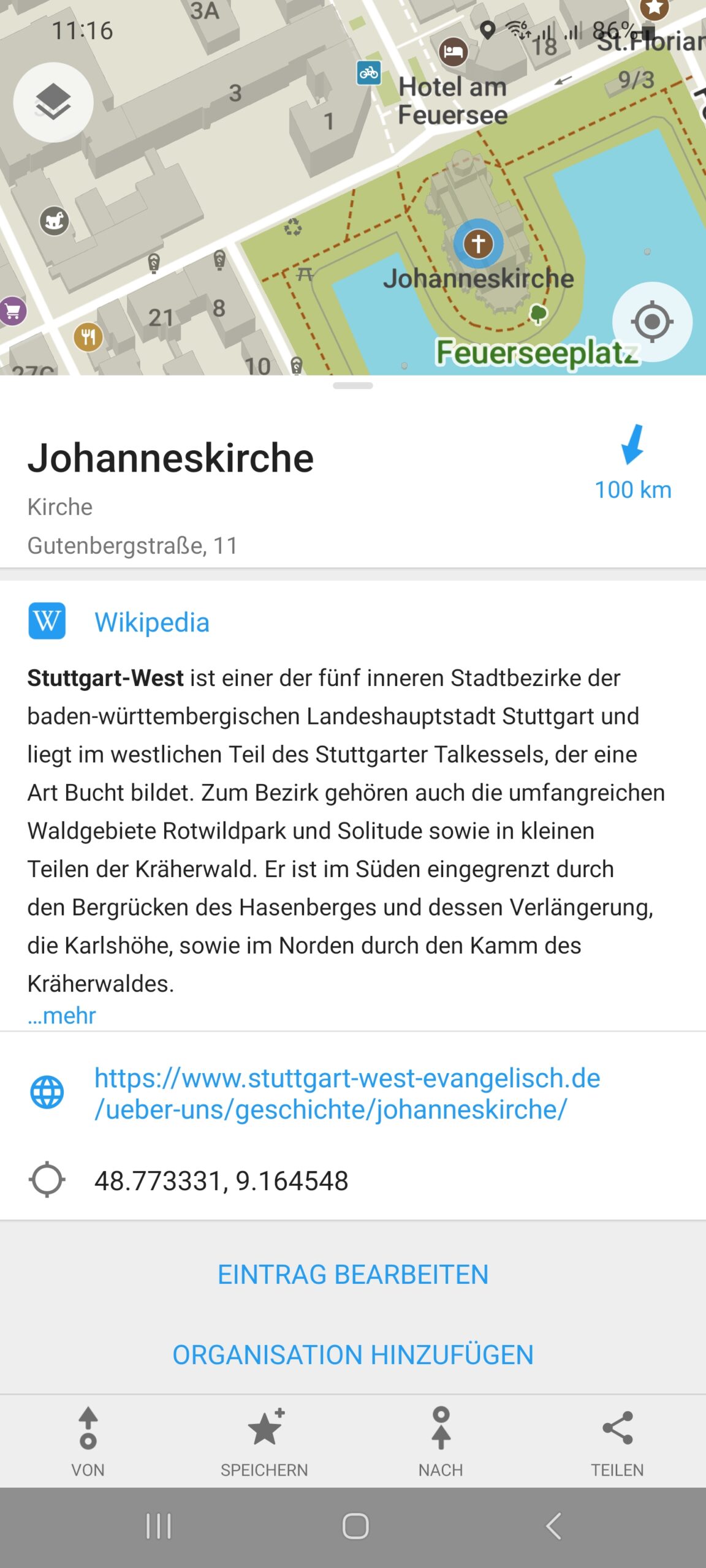Save place with Speichern
The height and width of the screenshot is (1568, 706).
pos(265,1442)
